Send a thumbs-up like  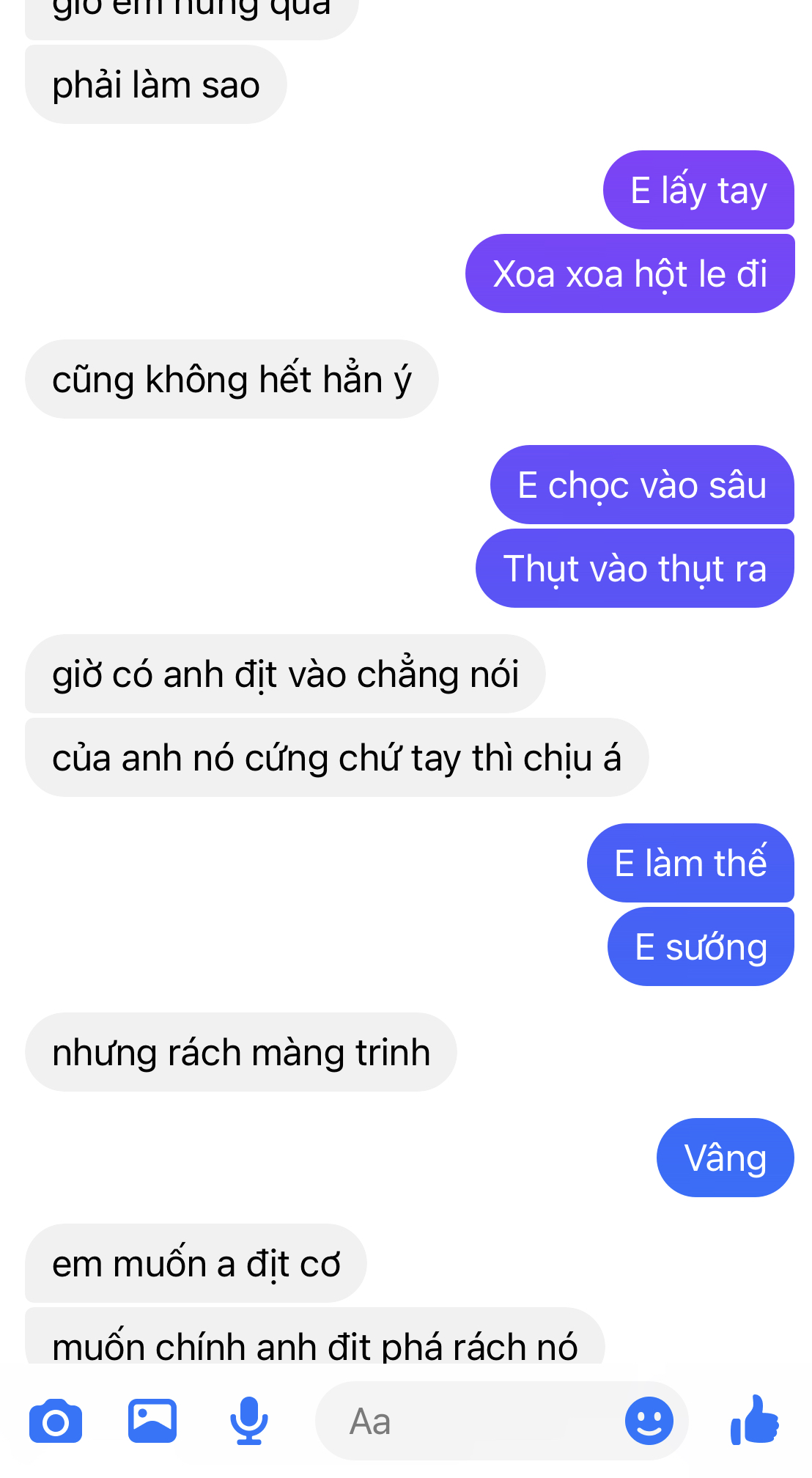point(755,1420)
